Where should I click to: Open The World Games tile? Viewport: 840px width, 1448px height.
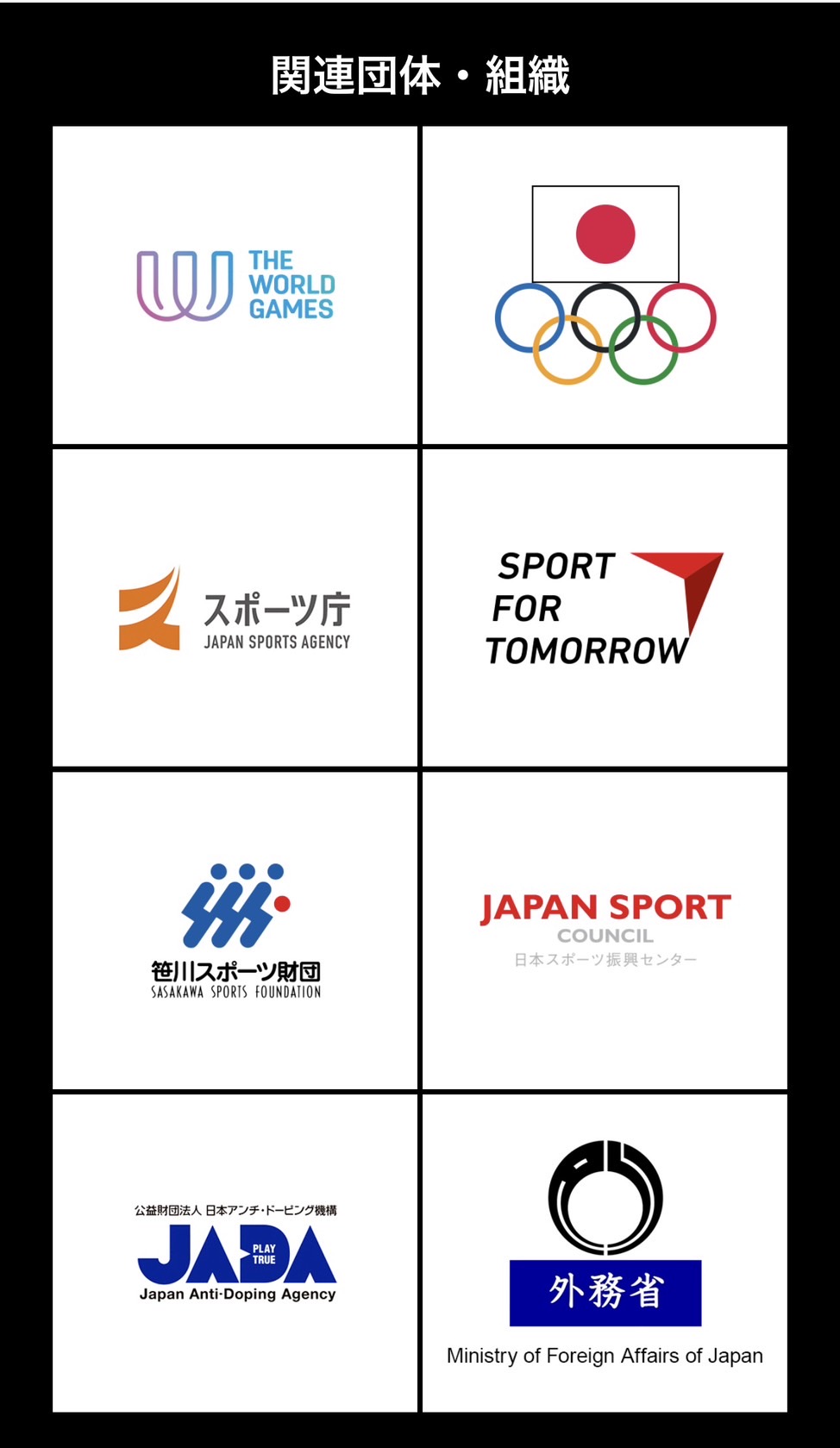point(235,285)
